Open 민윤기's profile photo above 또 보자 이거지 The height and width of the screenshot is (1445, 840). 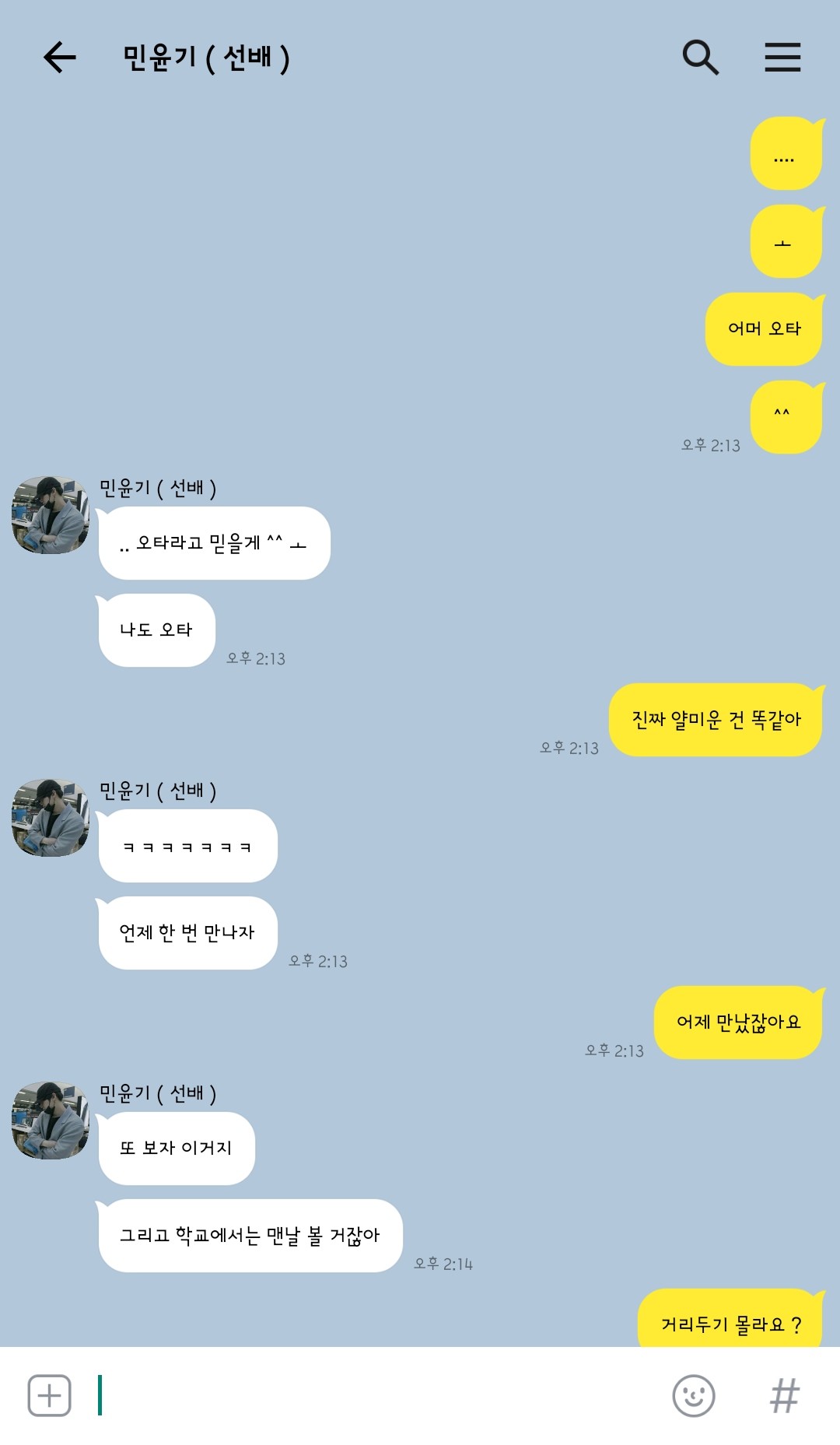click(51, 1121)
